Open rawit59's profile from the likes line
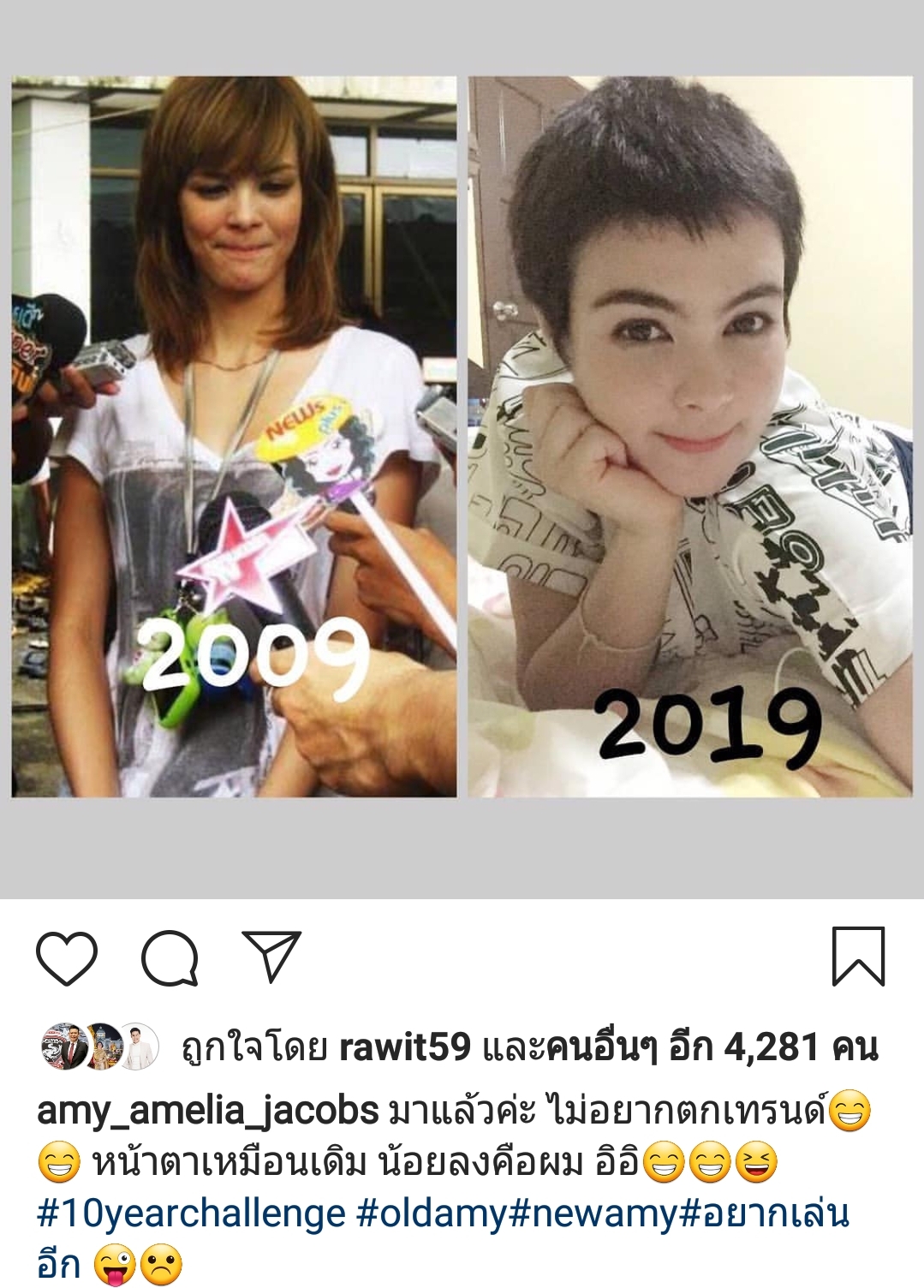Image resolution: width=924 pixels, height=1288 pixels. tap(404, 1047)
